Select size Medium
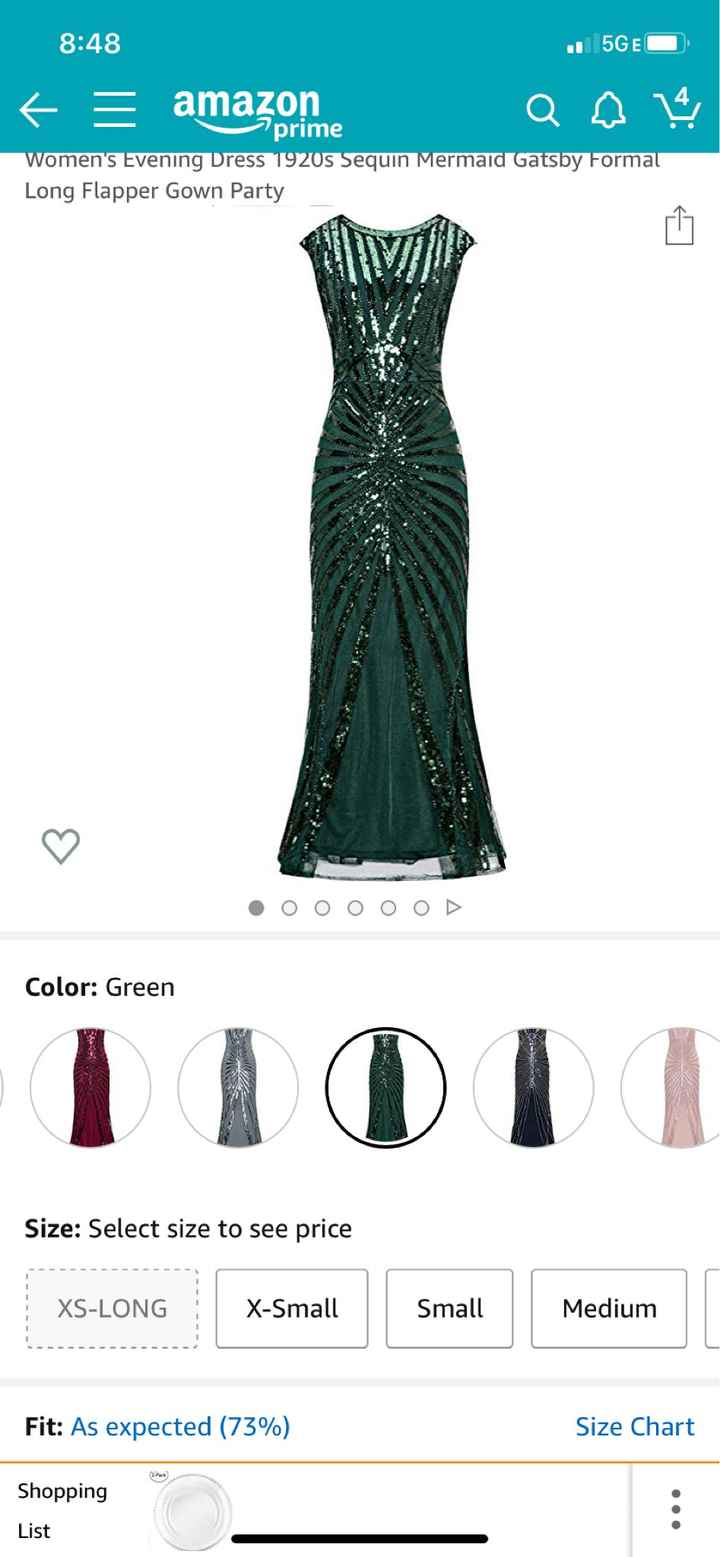 609,1308
